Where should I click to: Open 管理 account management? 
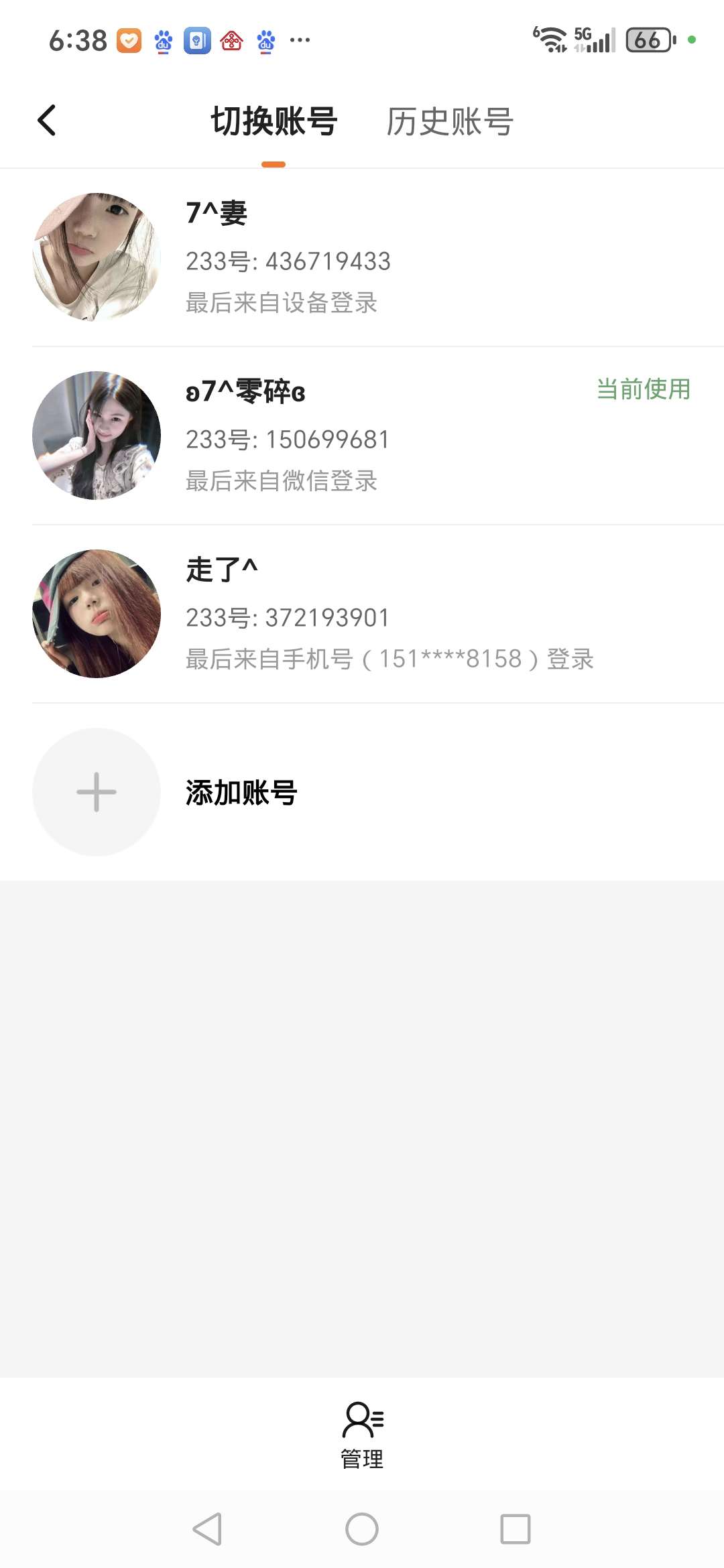tap(362, 1435)
